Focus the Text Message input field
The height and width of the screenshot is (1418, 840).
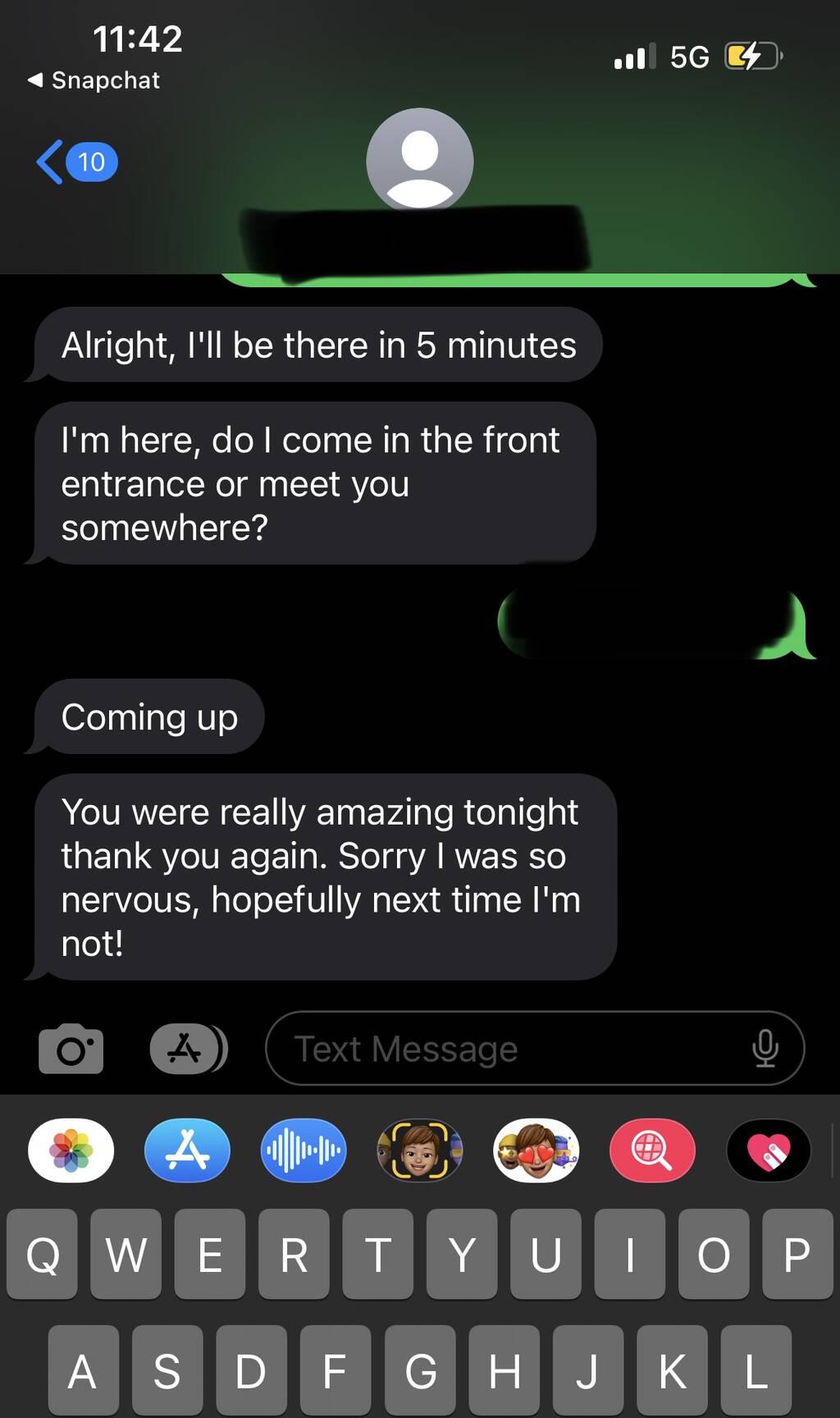(509, 1049)
